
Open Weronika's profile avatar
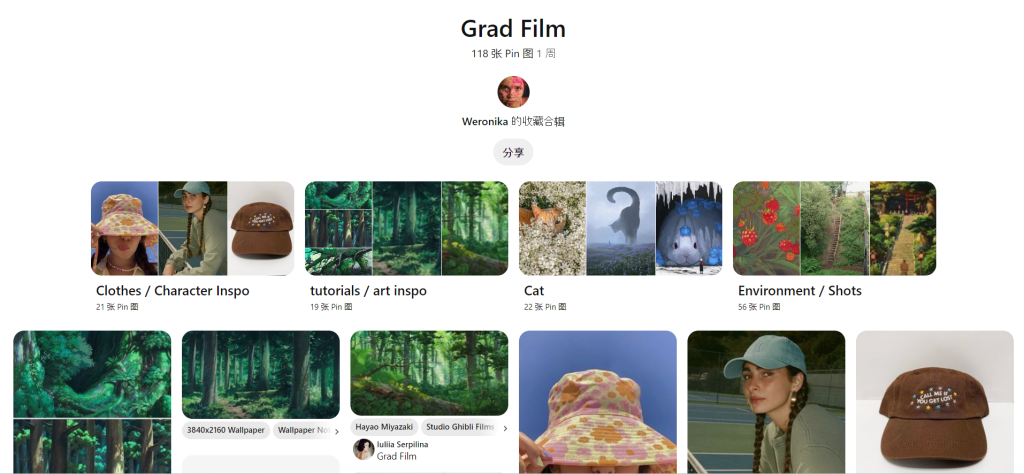pyautogui.click(x=513, y=92)
